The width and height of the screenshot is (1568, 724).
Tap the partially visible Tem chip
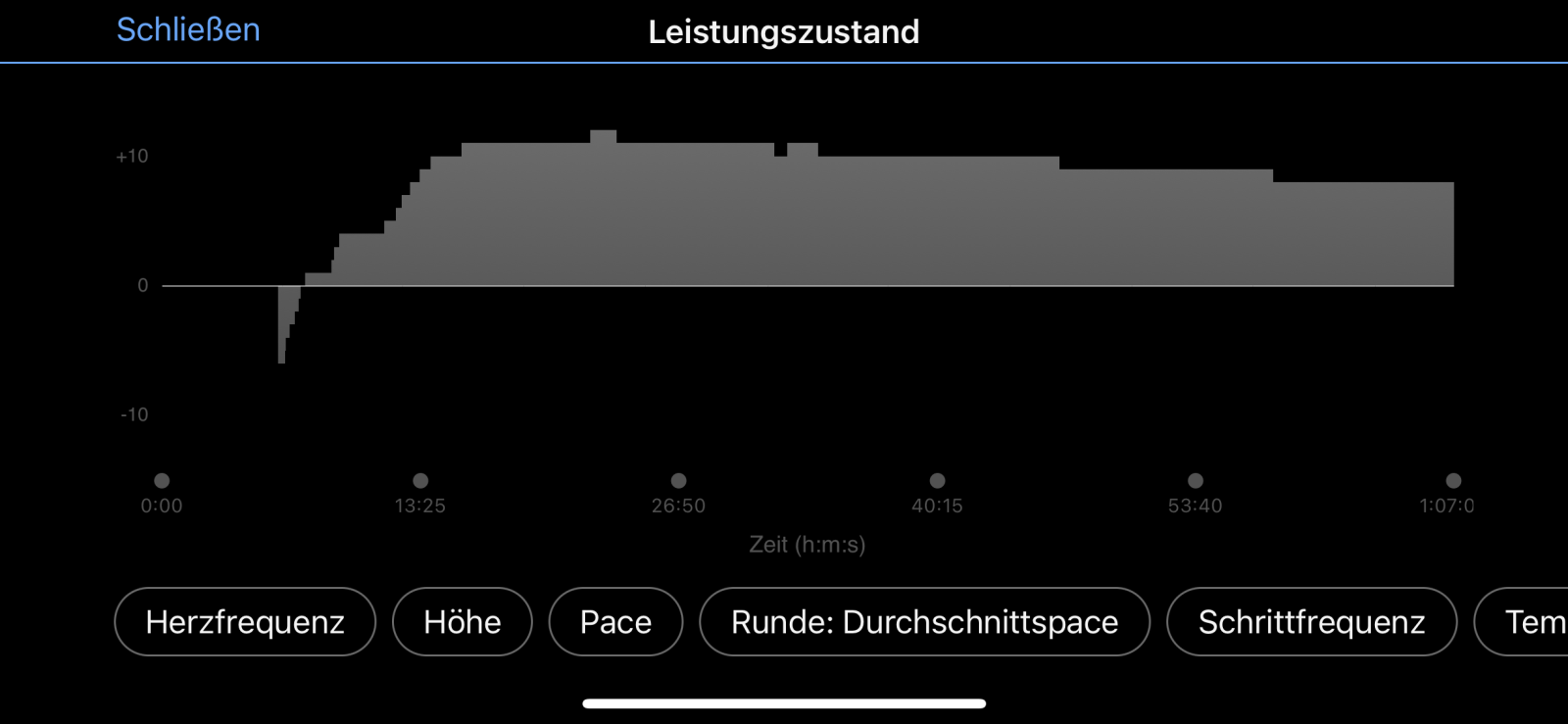tap(1531, 622)
